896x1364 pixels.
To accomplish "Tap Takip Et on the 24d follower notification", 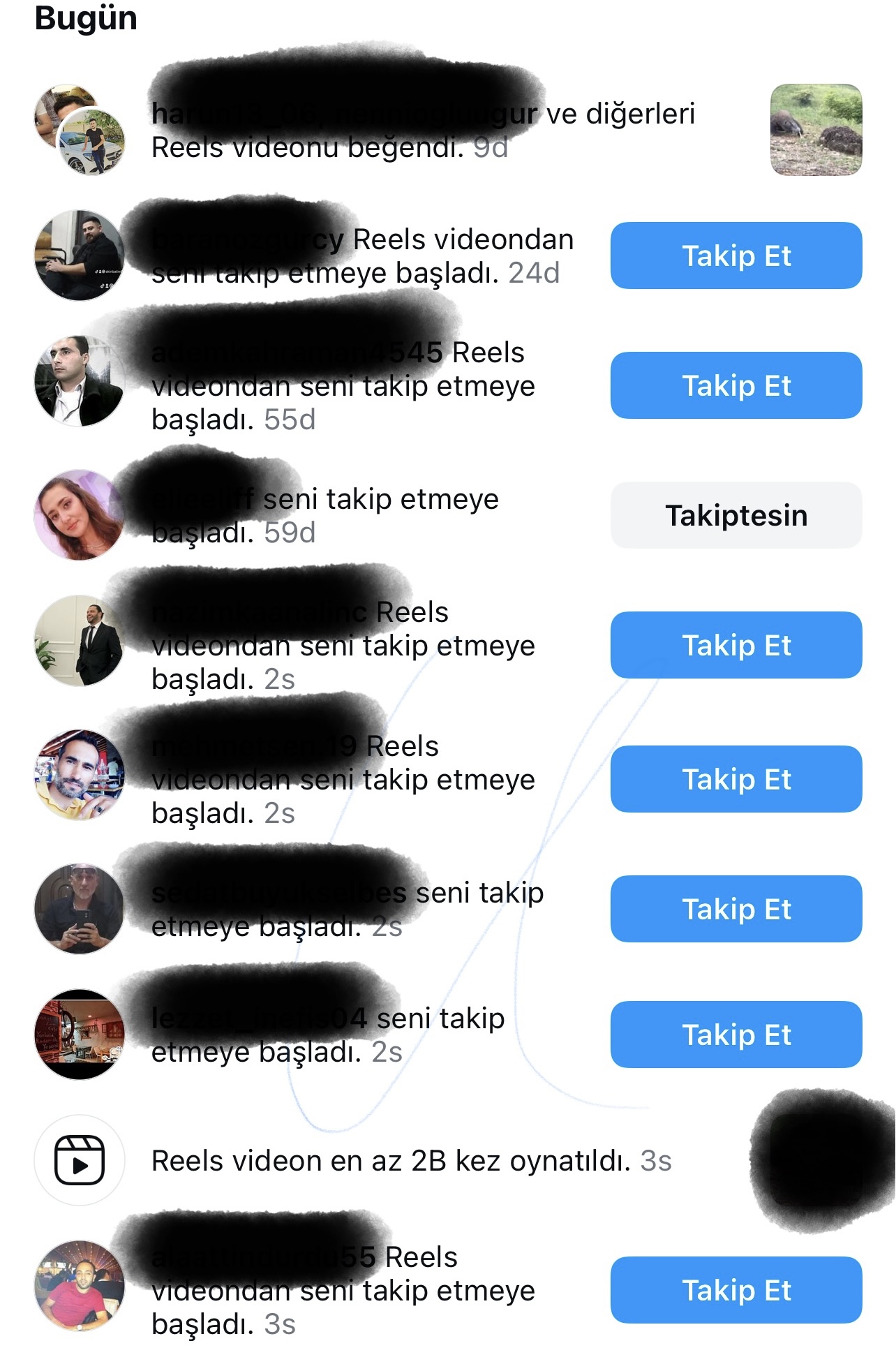I will click(736, 255).
